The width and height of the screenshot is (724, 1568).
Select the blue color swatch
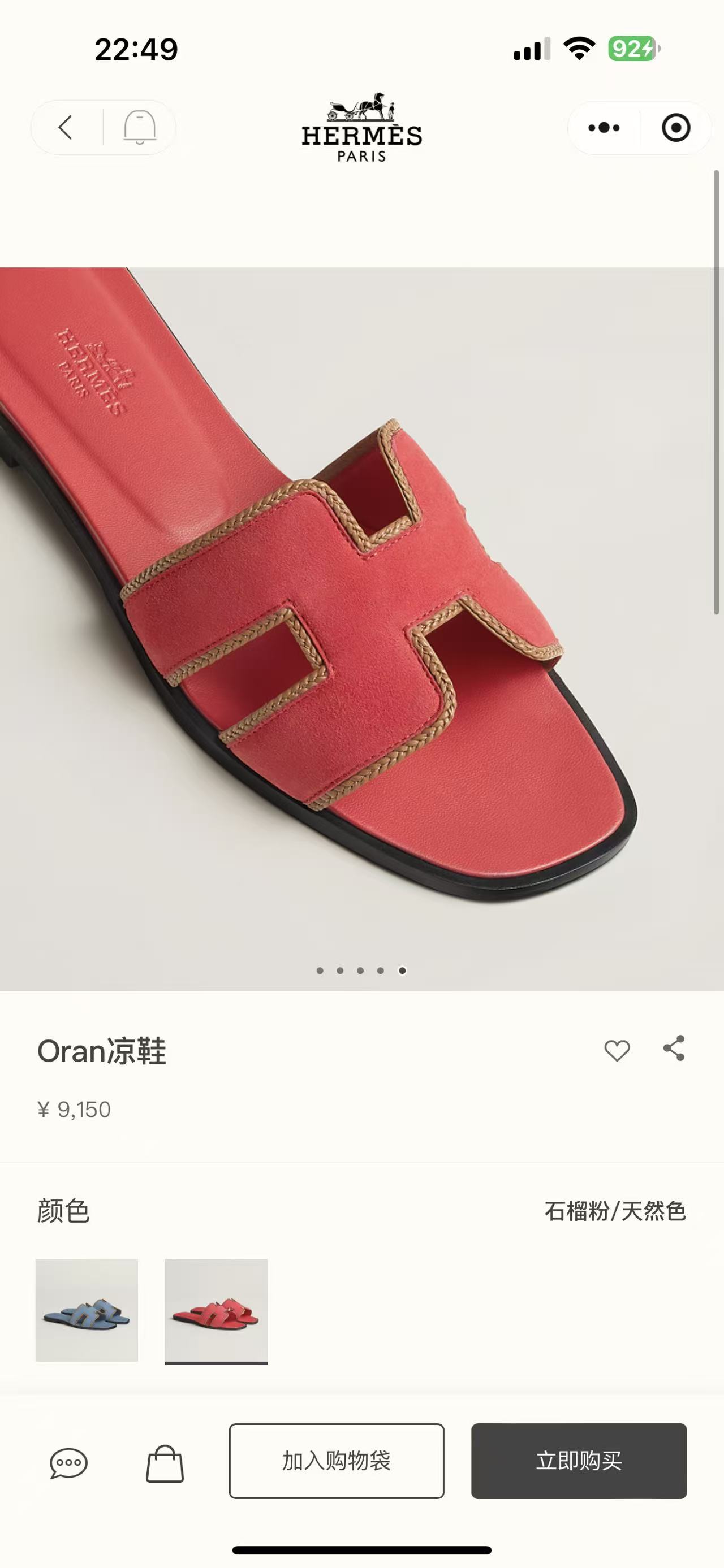coord(87,1310)
